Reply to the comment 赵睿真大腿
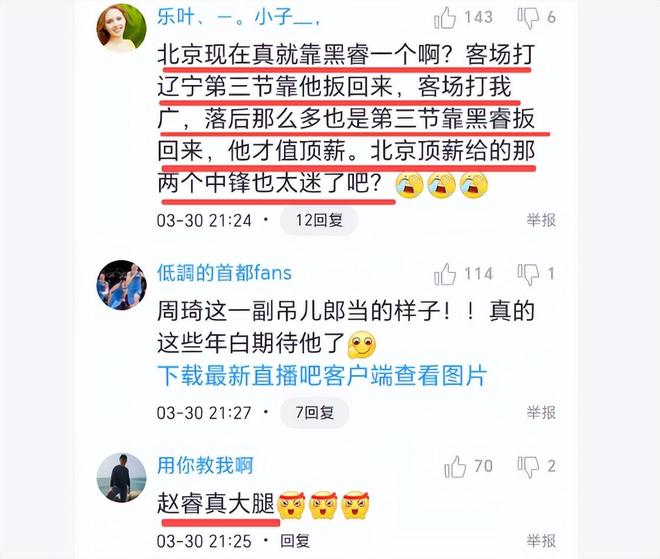The width and height of the screenshot is (660, 559). (x=295, y=541)
